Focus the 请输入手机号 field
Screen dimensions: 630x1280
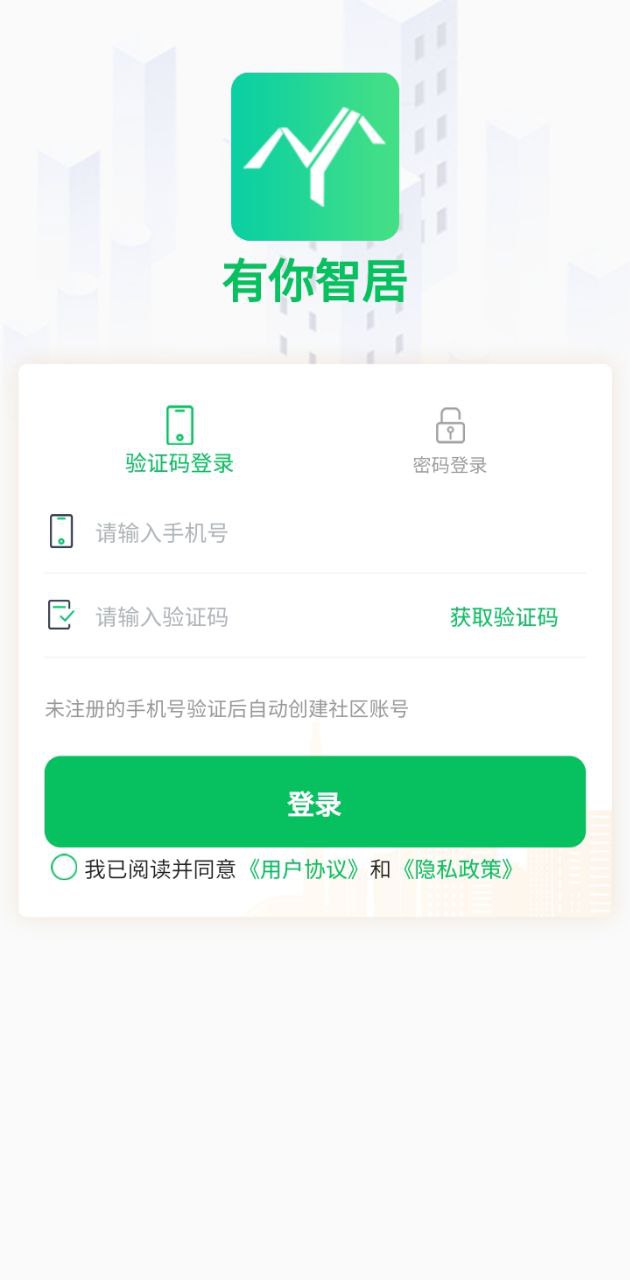click(x=300, y=532)
